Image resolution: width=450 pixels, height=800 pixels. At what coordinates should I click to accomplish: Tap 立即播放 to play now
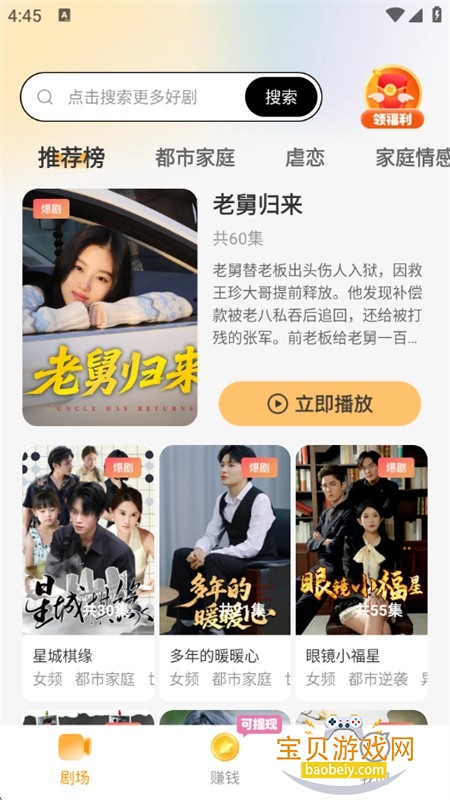coord(320,404)
